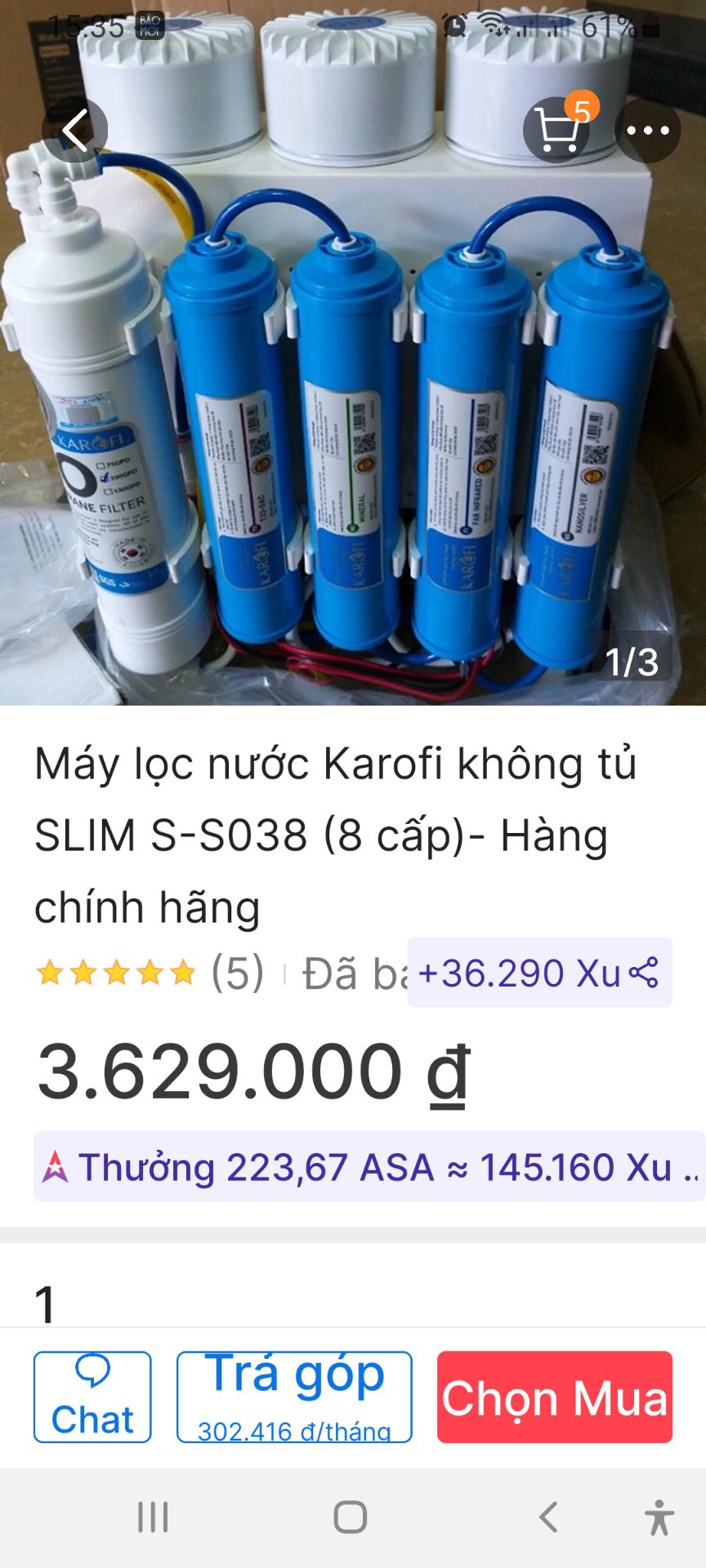706x1568 pixels.
Task: Tap the first star in the rating row
Action: [48, 972]
